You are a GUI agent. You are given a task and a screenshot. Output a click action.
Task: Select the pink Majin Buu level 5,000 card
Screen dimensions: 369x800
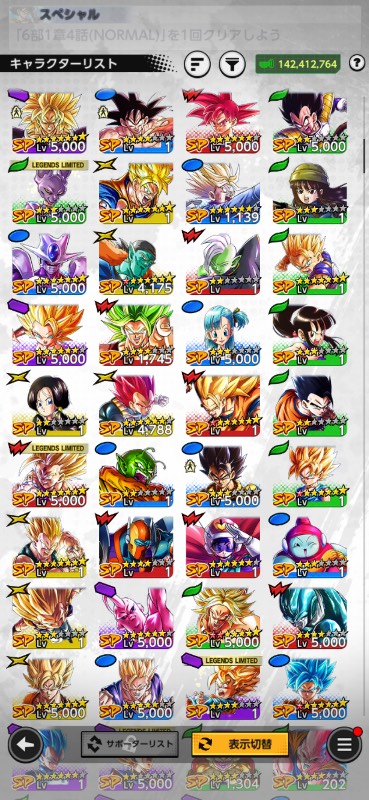click(x=136, y=617)
